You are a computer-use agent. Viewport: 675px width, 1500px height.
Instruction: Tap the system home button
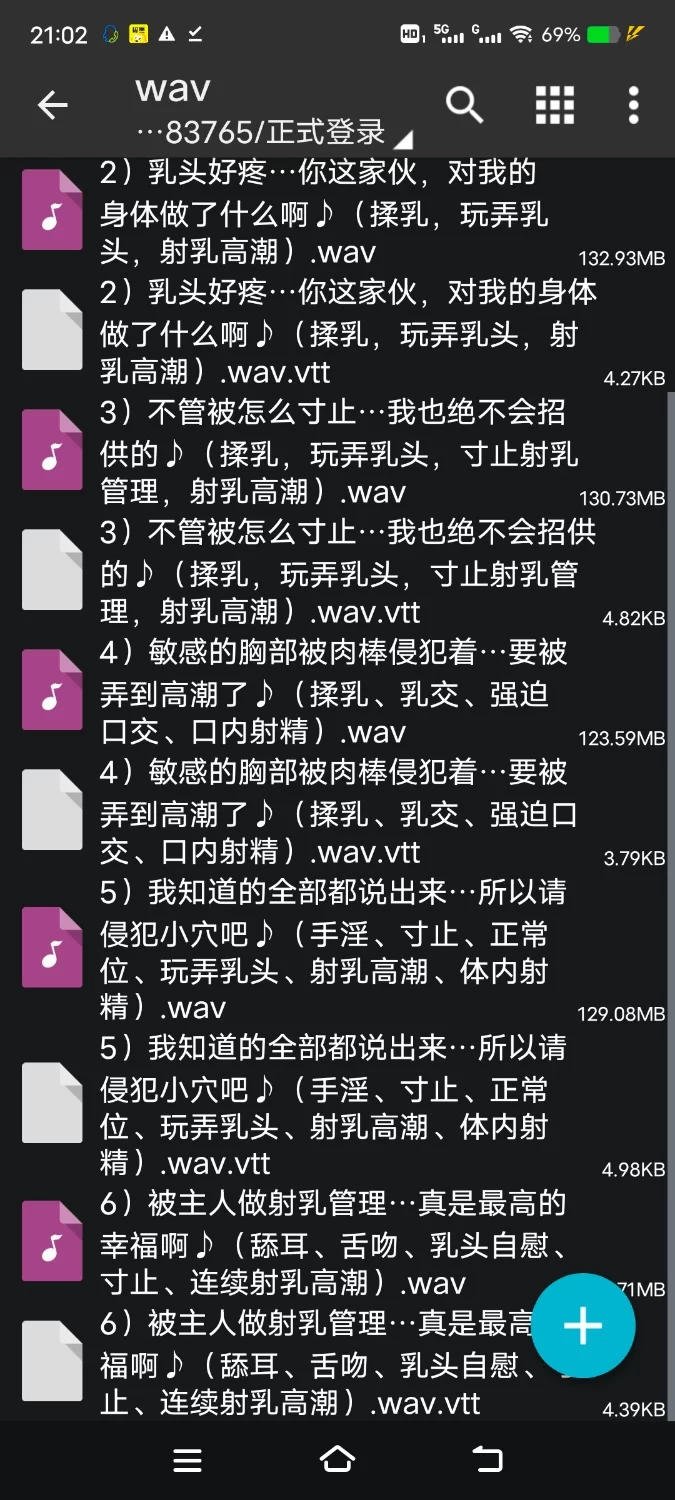(337, 1460)
